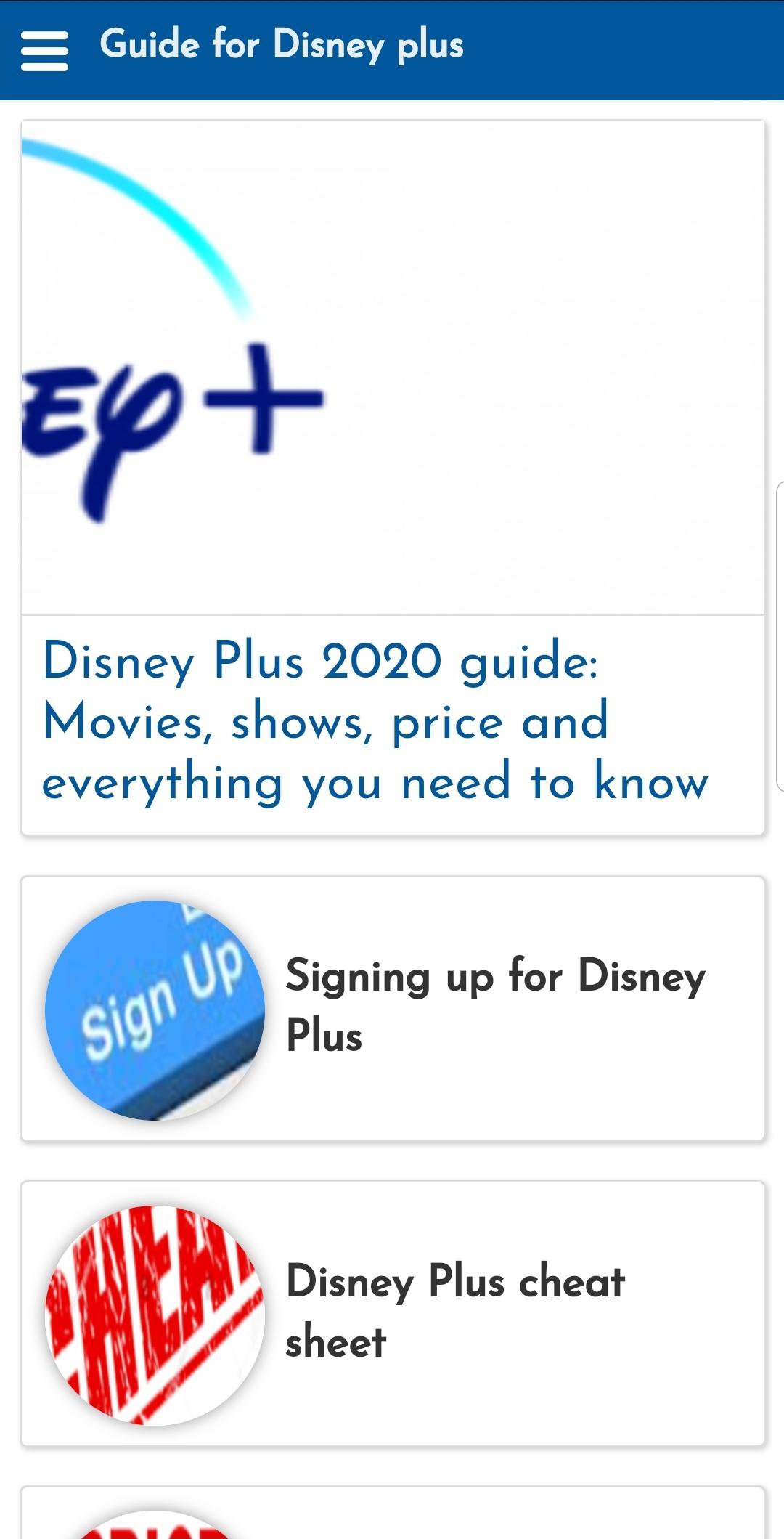The height and width of the screenshot is (1539, 784).
Task: View the Disney Plus cheat sheet
Action: (x=455, y=1310)
